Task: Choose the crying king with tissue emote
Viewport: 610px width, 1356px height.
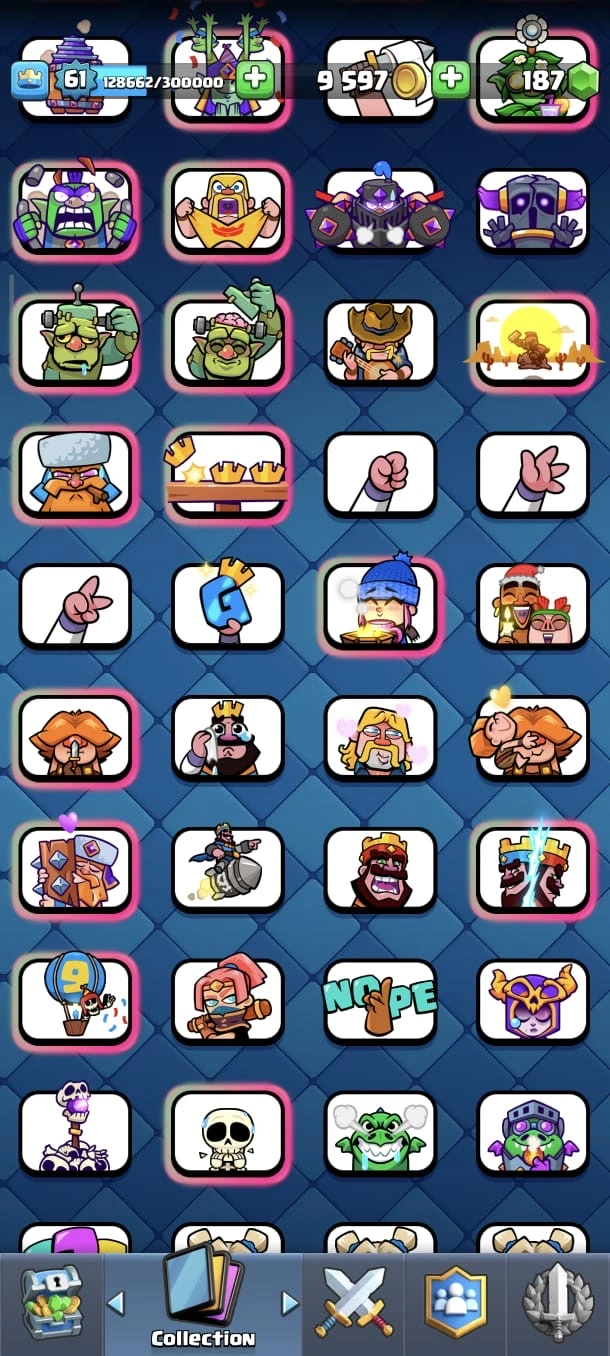Action: coord(228,737)
